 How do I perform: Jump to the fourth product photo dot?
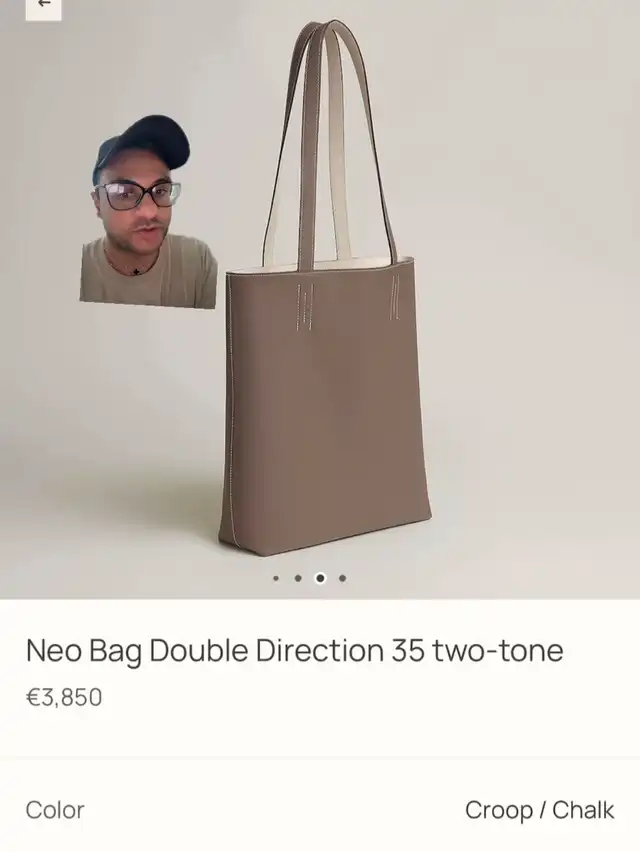343,578
